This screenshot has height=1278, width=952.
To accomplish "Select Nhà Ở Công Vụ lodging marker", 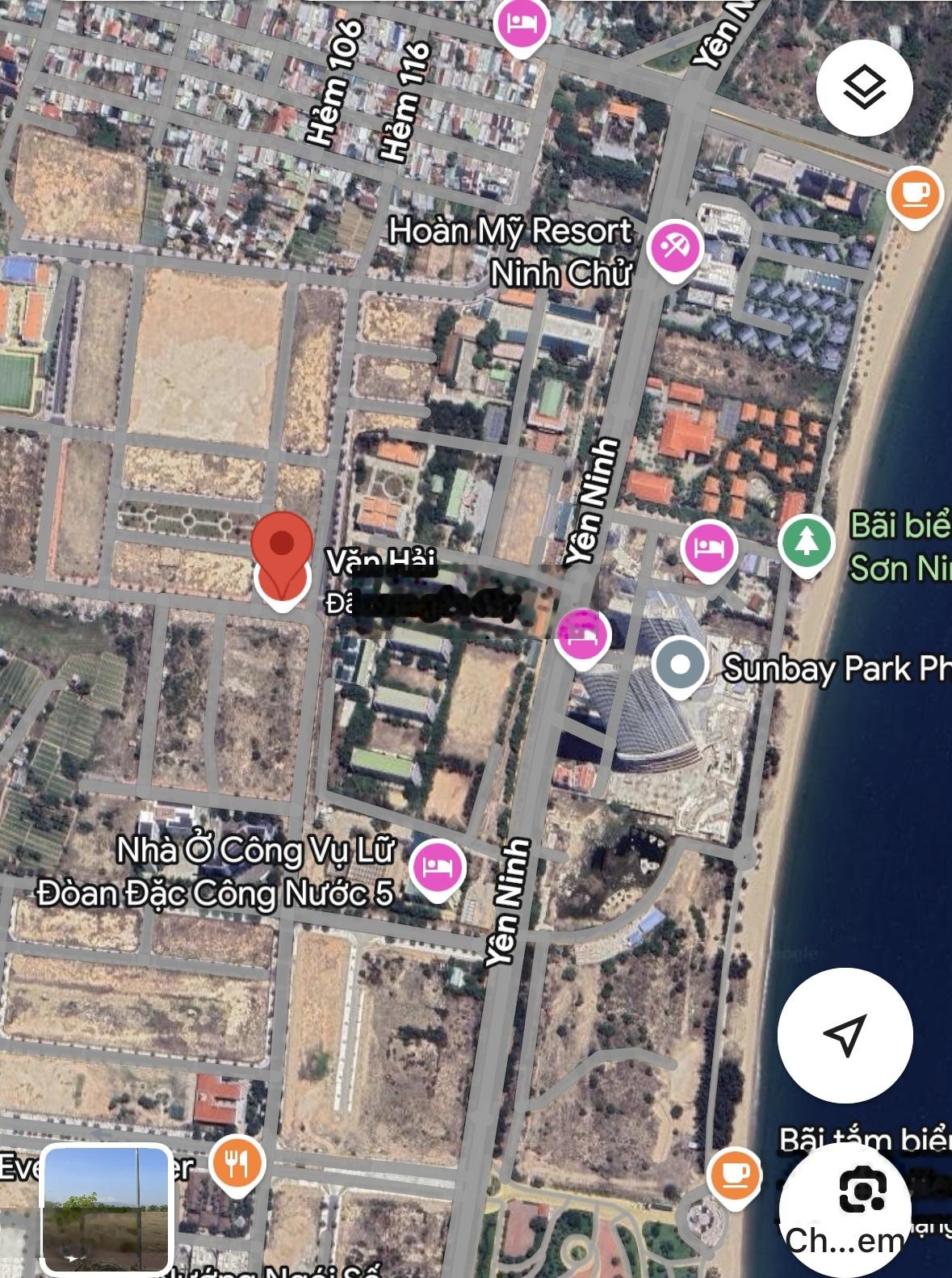I will 436,868.
